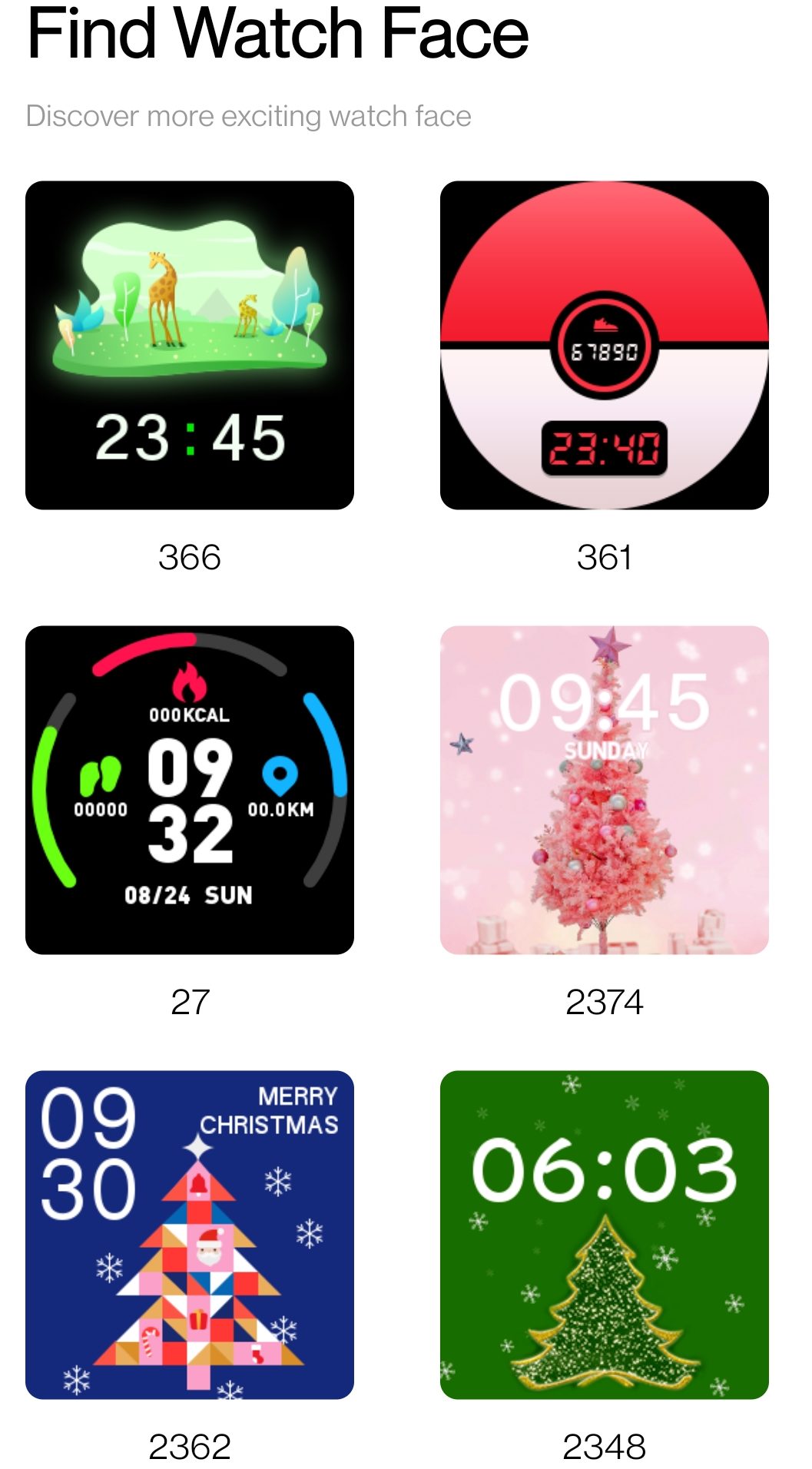Screen dimensions: 812x1469
Task: Open pink Christmas tree watch face 2374
Action: click(x=605, y=790)
